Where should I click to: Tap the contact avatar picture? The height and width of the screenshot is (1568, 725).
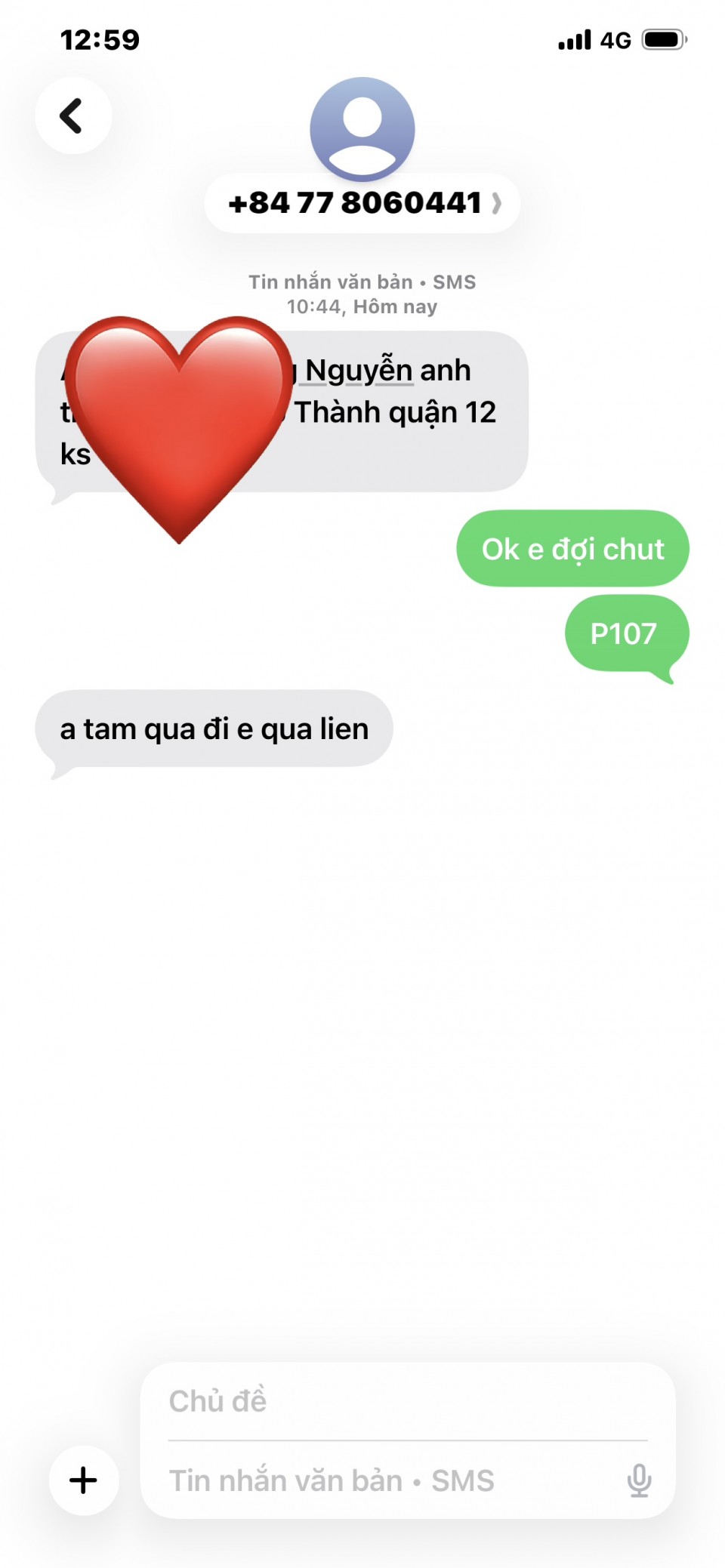click(362, 128)
